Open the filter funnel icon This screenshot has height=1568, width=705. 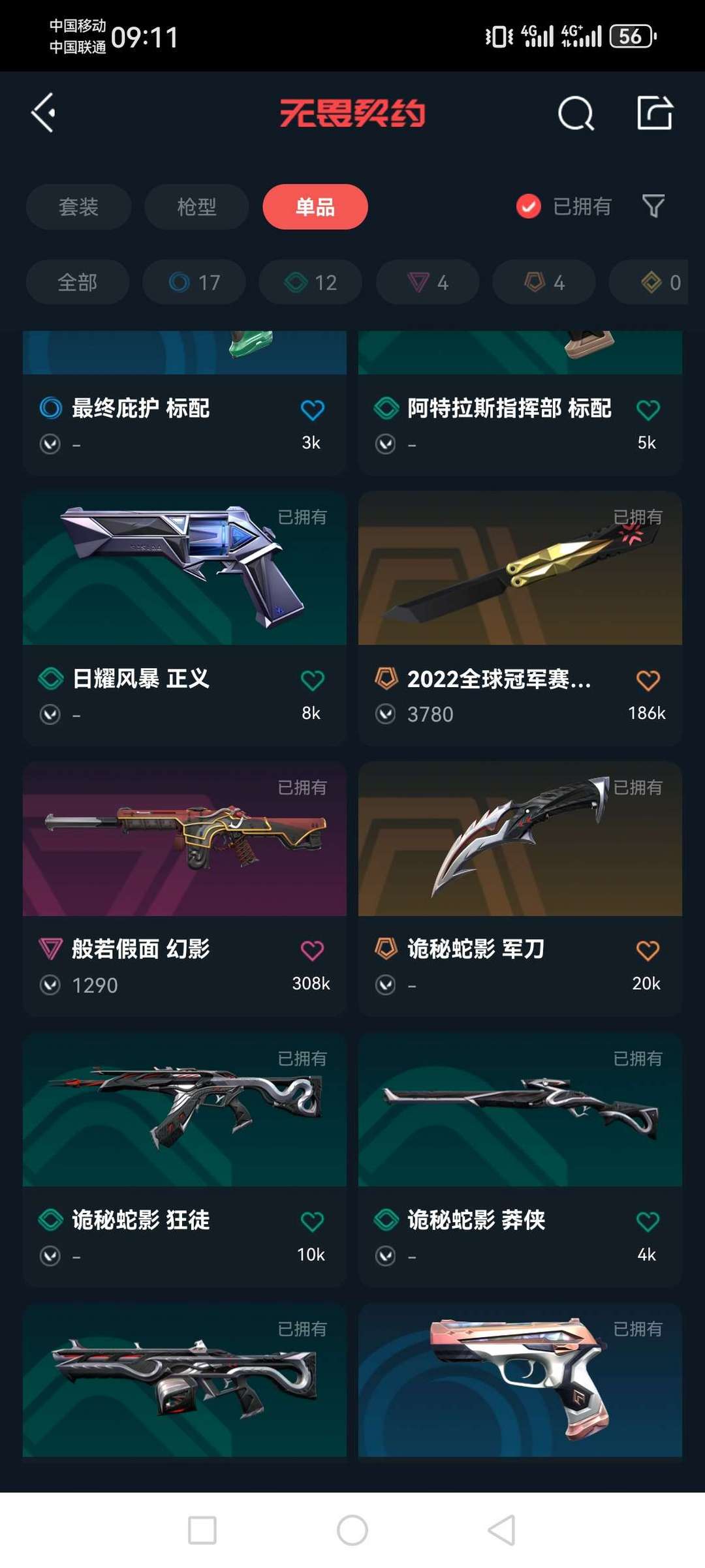pyautogui.click(x=653, y=206)
